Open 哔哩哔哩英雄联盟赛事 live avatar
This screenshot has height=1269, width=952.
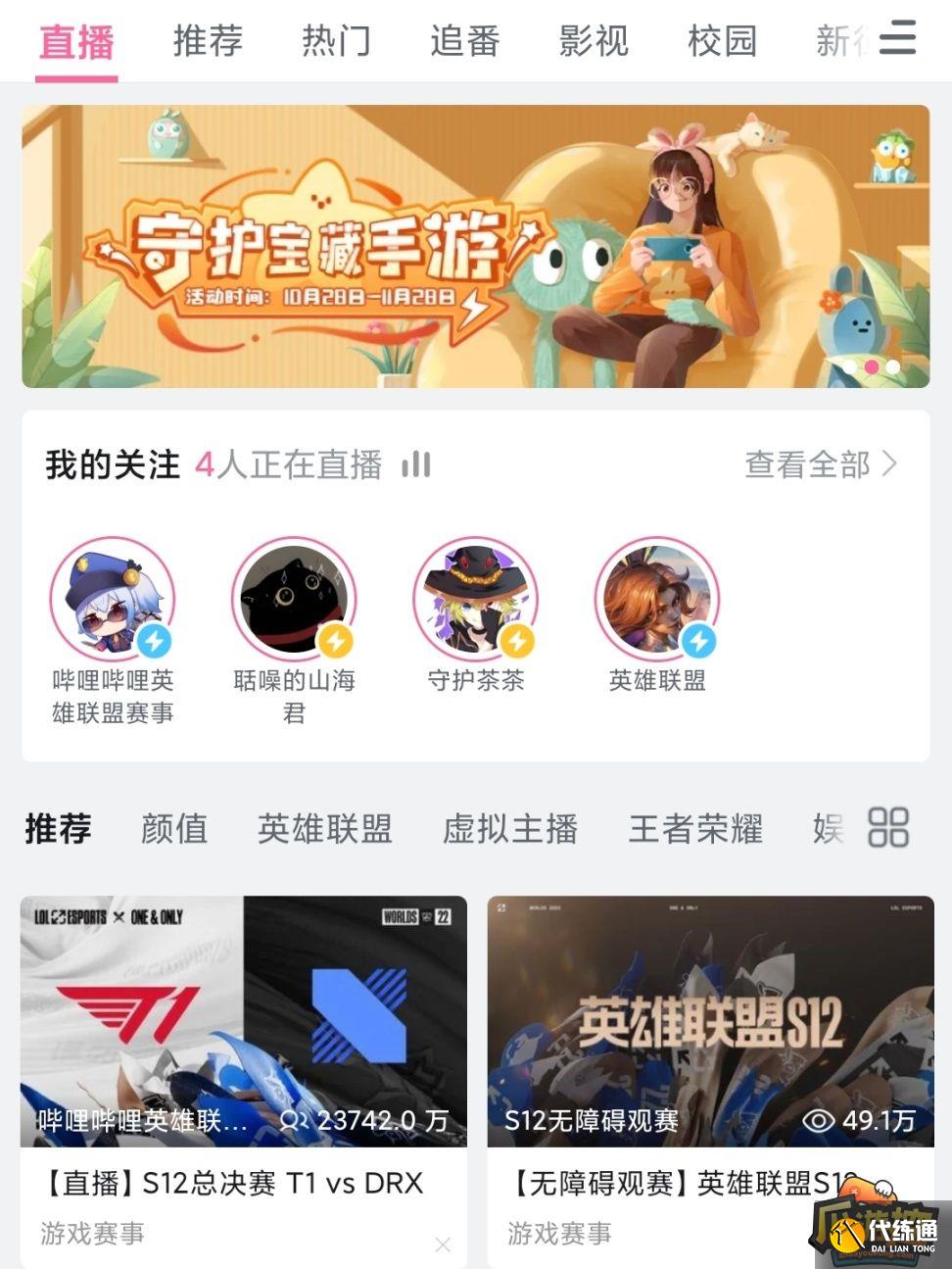[113, 599]
